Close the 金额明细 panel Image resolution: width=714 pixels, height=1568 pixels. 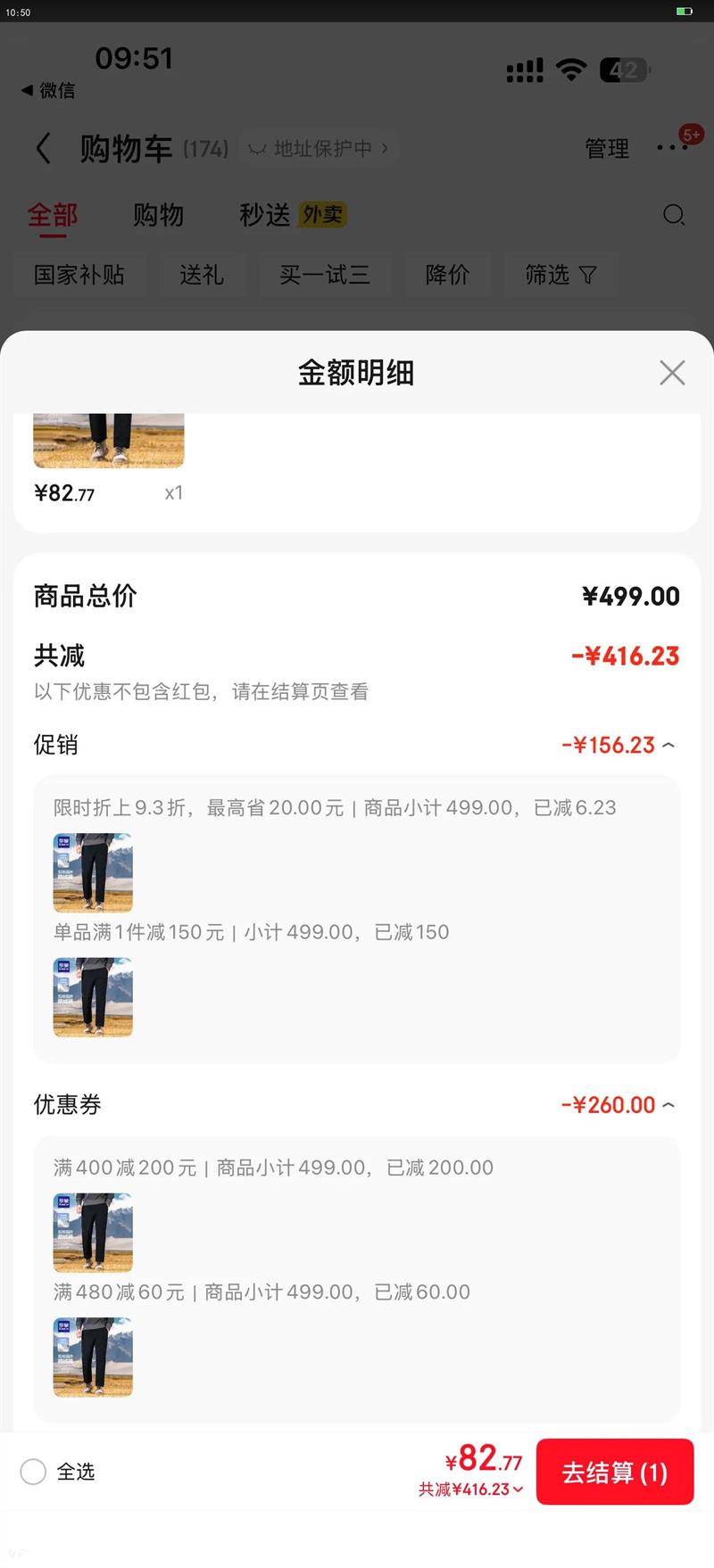[x=672, y=373]
